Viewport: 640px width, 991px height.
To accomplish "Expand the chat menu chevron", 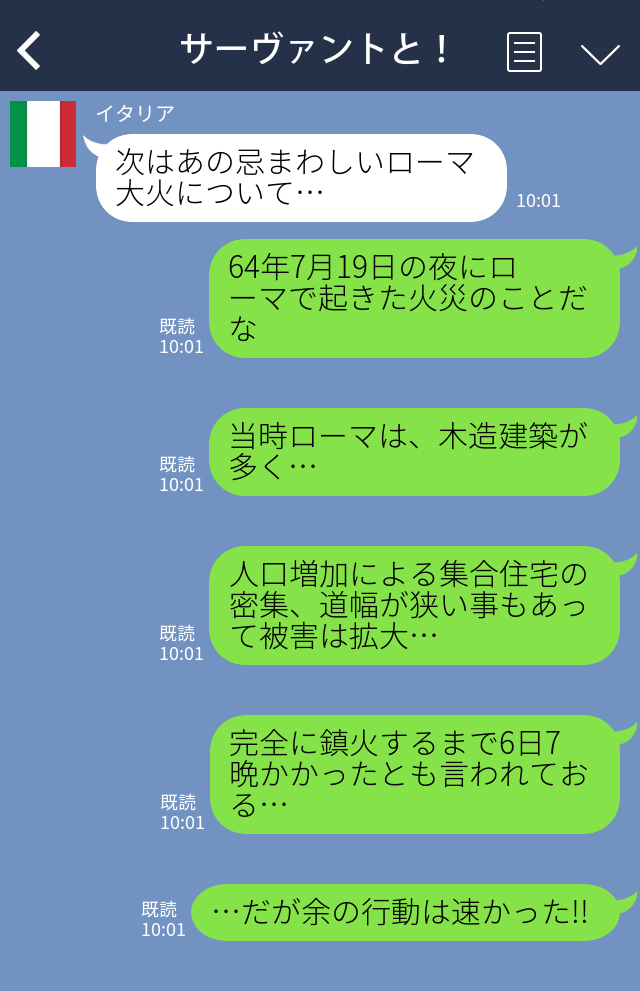I will [x=600, y=53].
